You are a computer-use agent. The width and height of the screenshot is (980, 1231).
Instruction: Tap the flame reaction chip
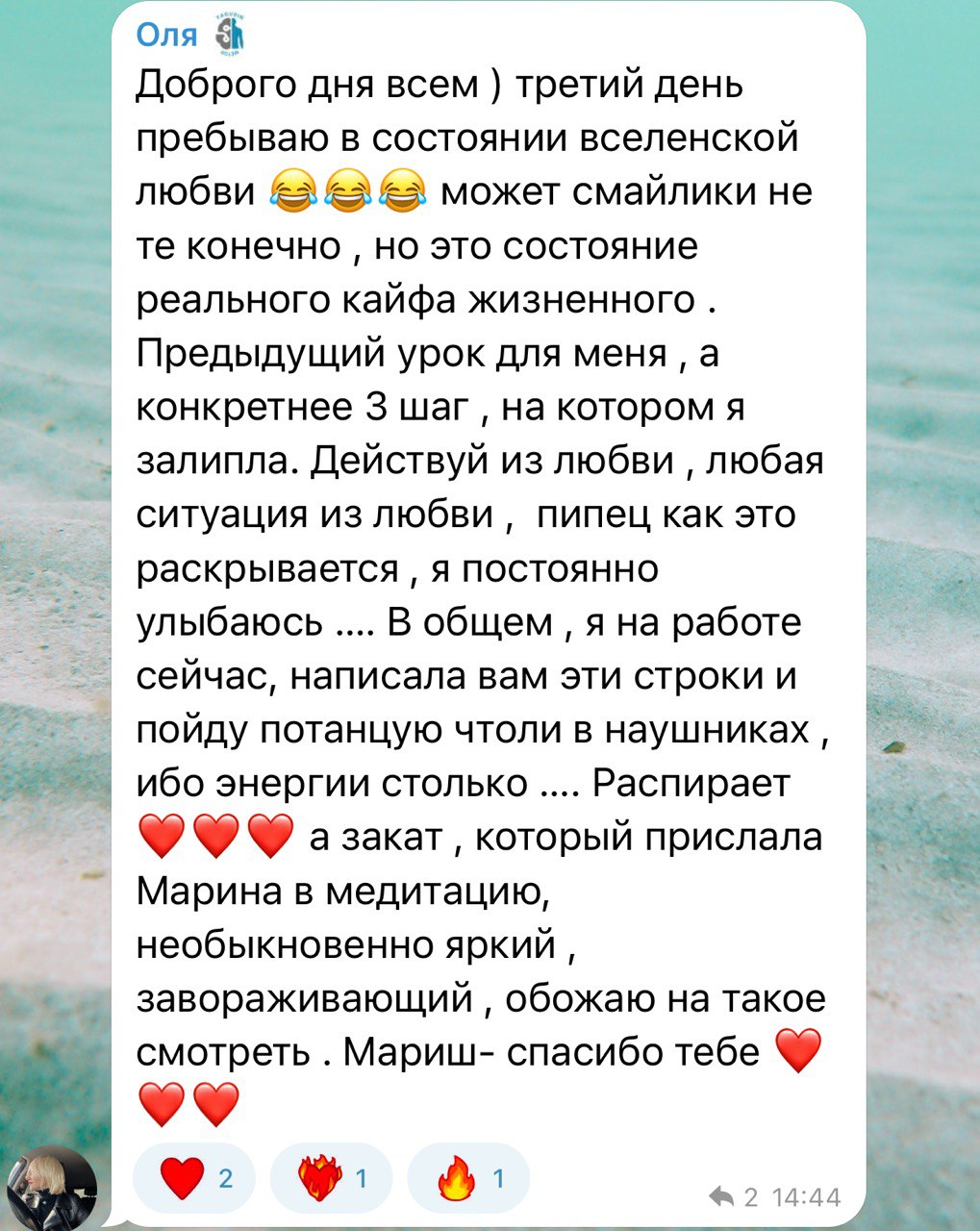coord(468,1177)
